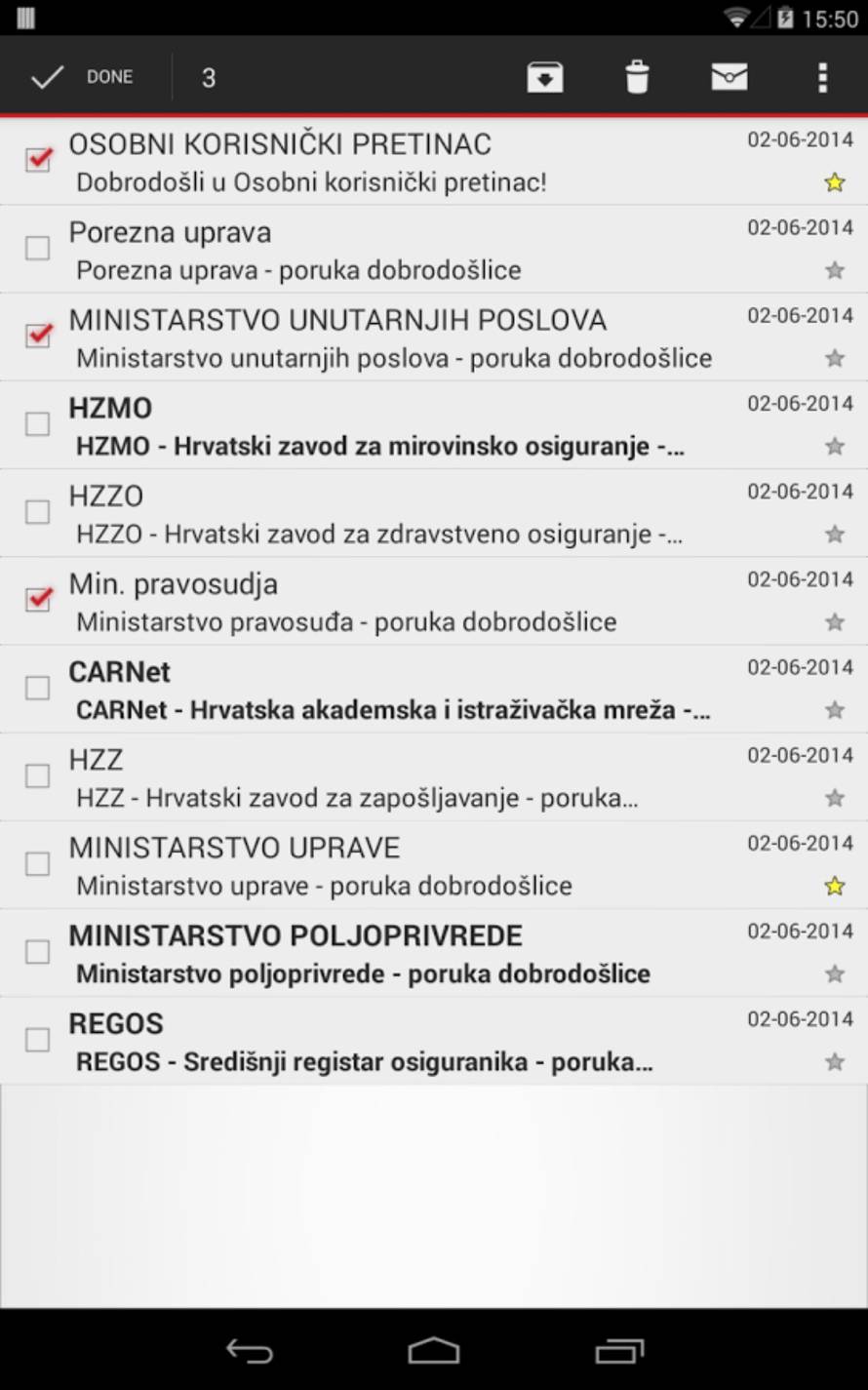The image size is (868, 1390).
Task: Uncheck MINISTARSTVO UNUTARNJIH POSLOVA checkbox
Action: (x=38, y=336)
